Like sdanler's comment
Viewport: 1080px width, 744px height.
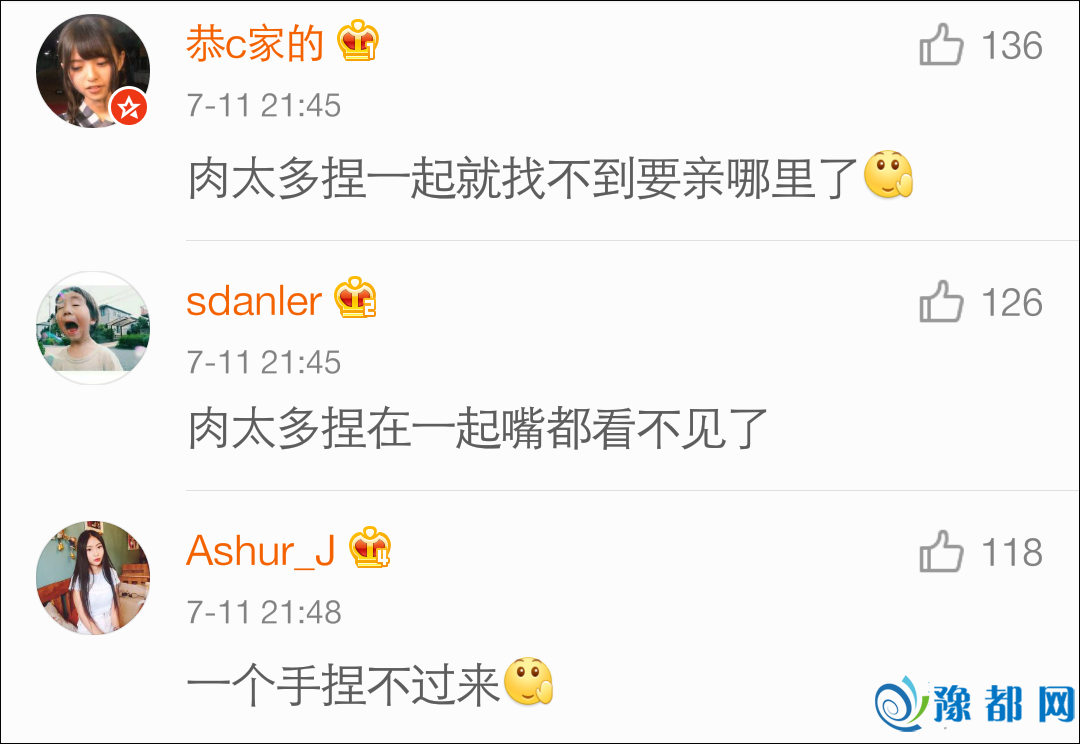tap(942, 302)
